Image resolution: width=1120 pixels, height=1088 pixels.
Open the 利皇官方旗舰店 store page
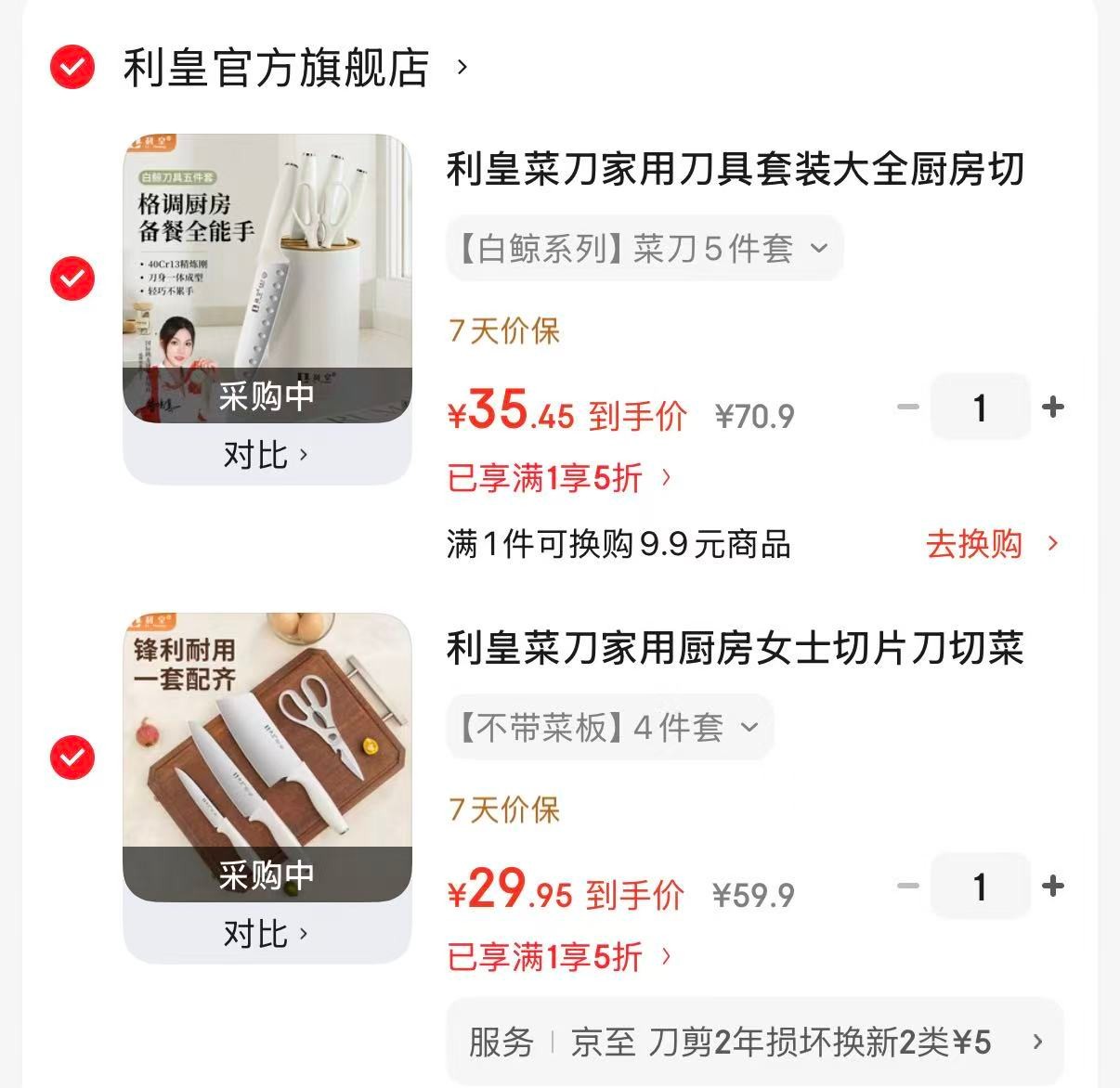click(276, 68)
